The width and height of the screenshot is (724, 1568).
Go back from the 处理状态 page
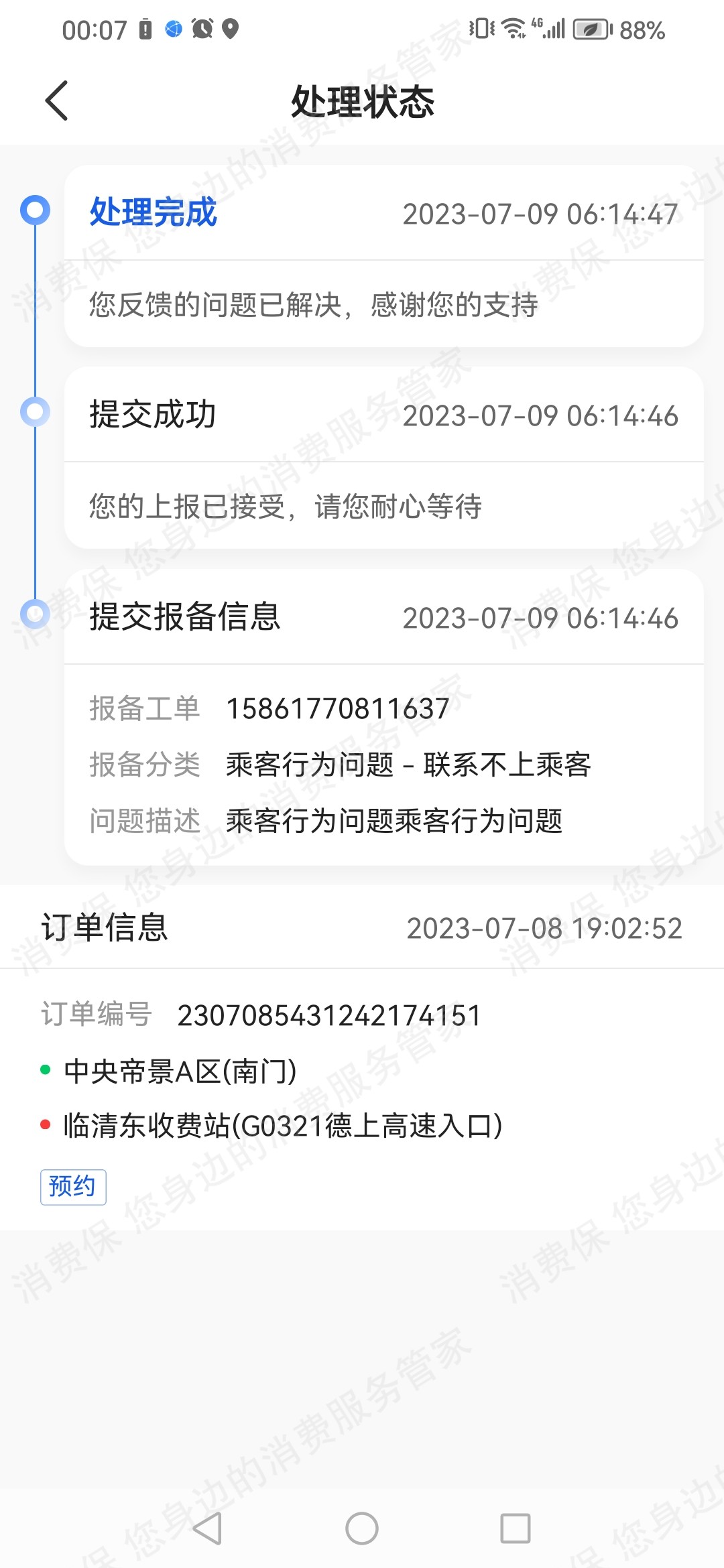pos(57,101)
